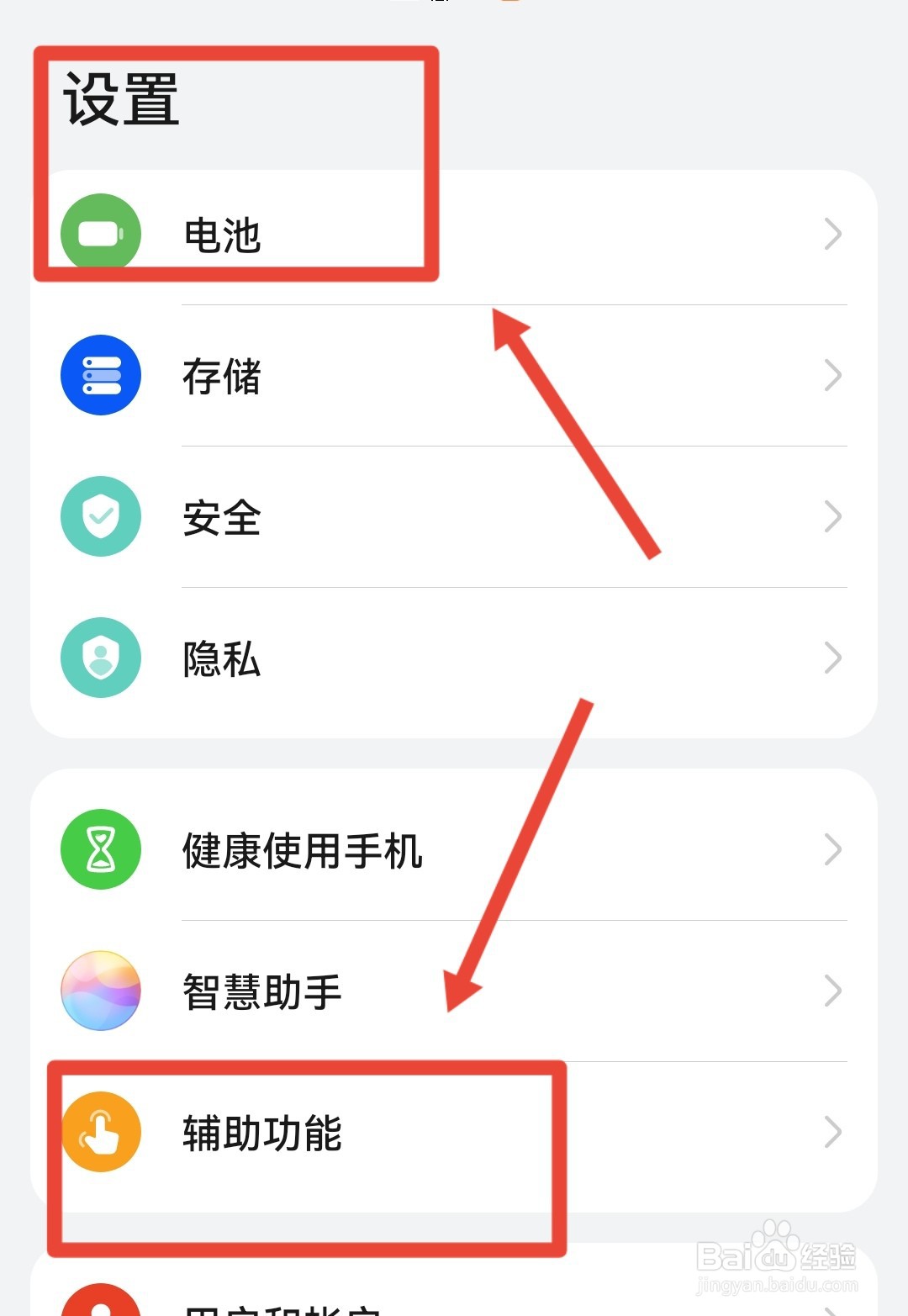This screenshot has height=1316, width=908.
Task: Tap the teal security shield icon
Action: pyautogui.click(x=101, y=516)
